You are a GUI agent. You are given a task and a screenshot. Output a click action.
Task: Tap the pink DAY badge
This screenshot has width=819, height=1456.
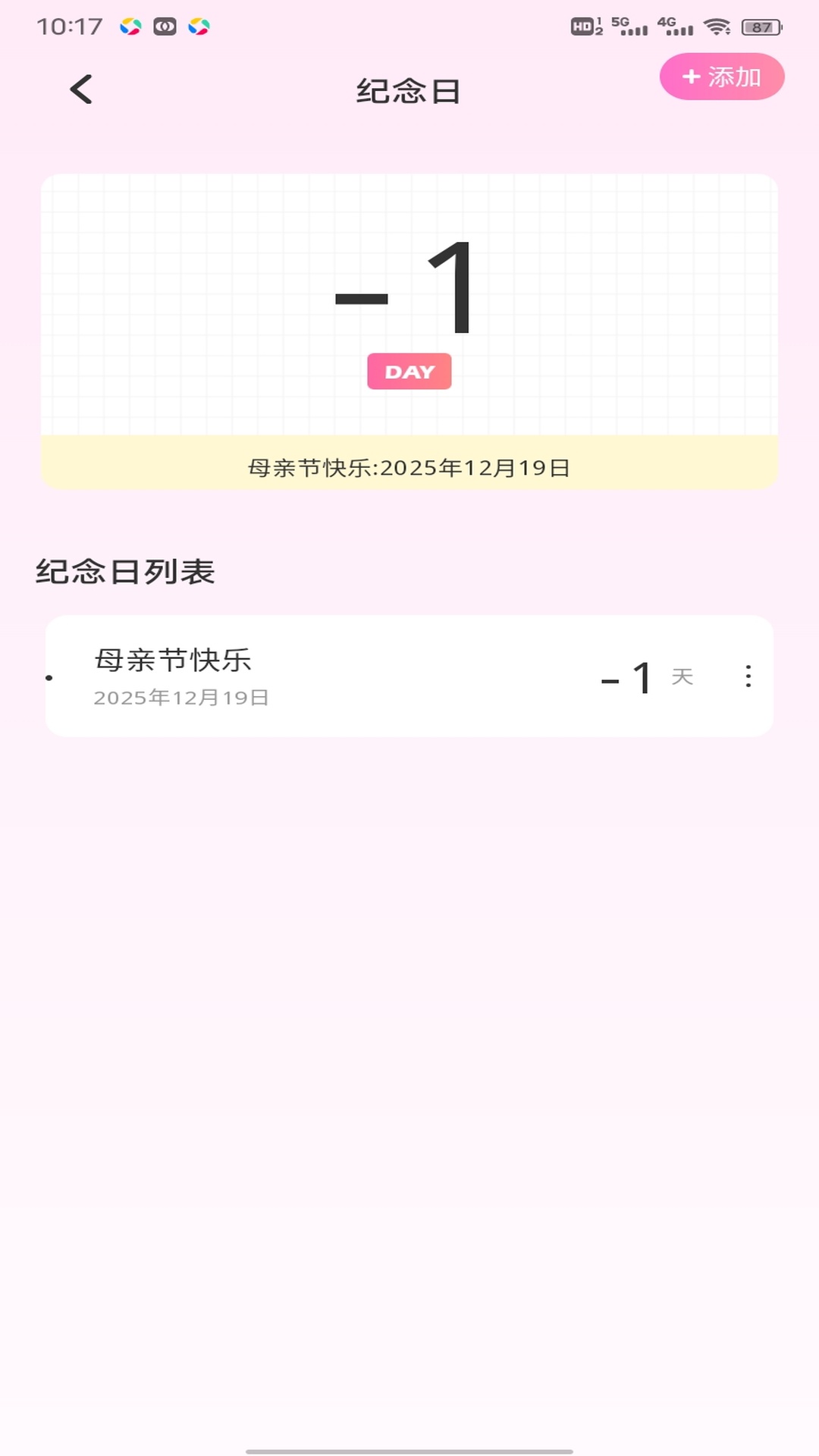(x=409, y=371)
